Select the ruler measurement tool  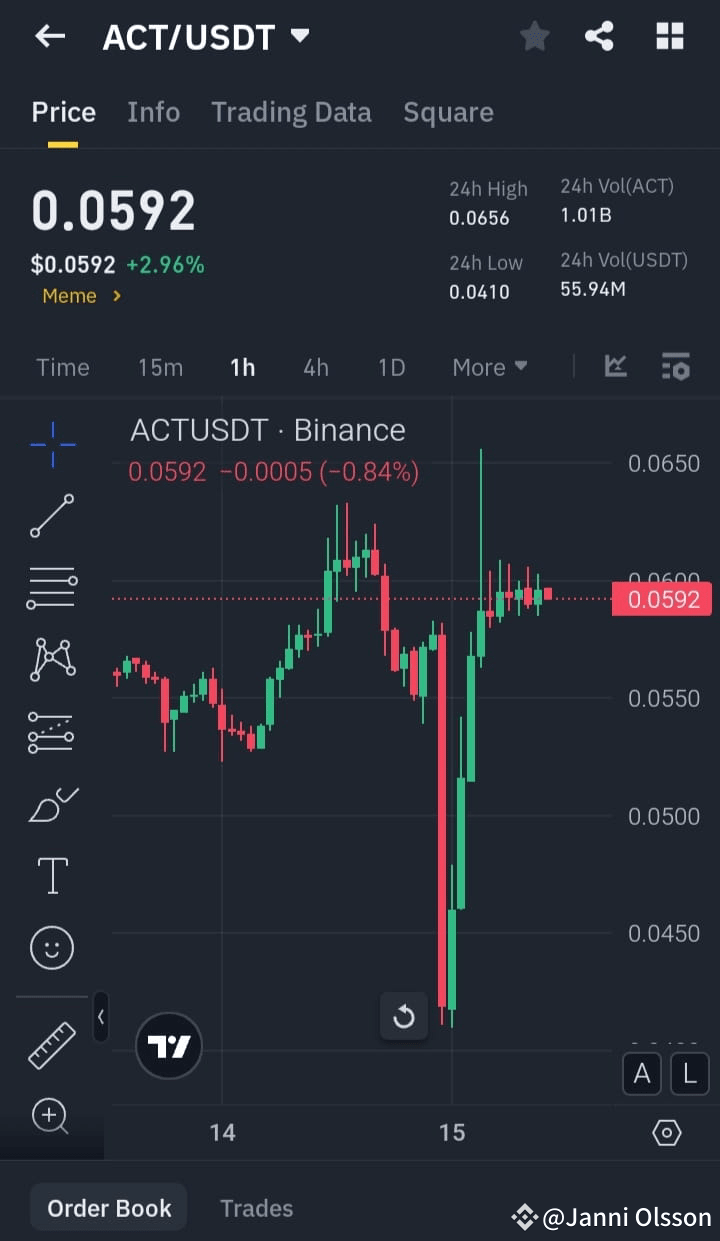coord(52,1045)
